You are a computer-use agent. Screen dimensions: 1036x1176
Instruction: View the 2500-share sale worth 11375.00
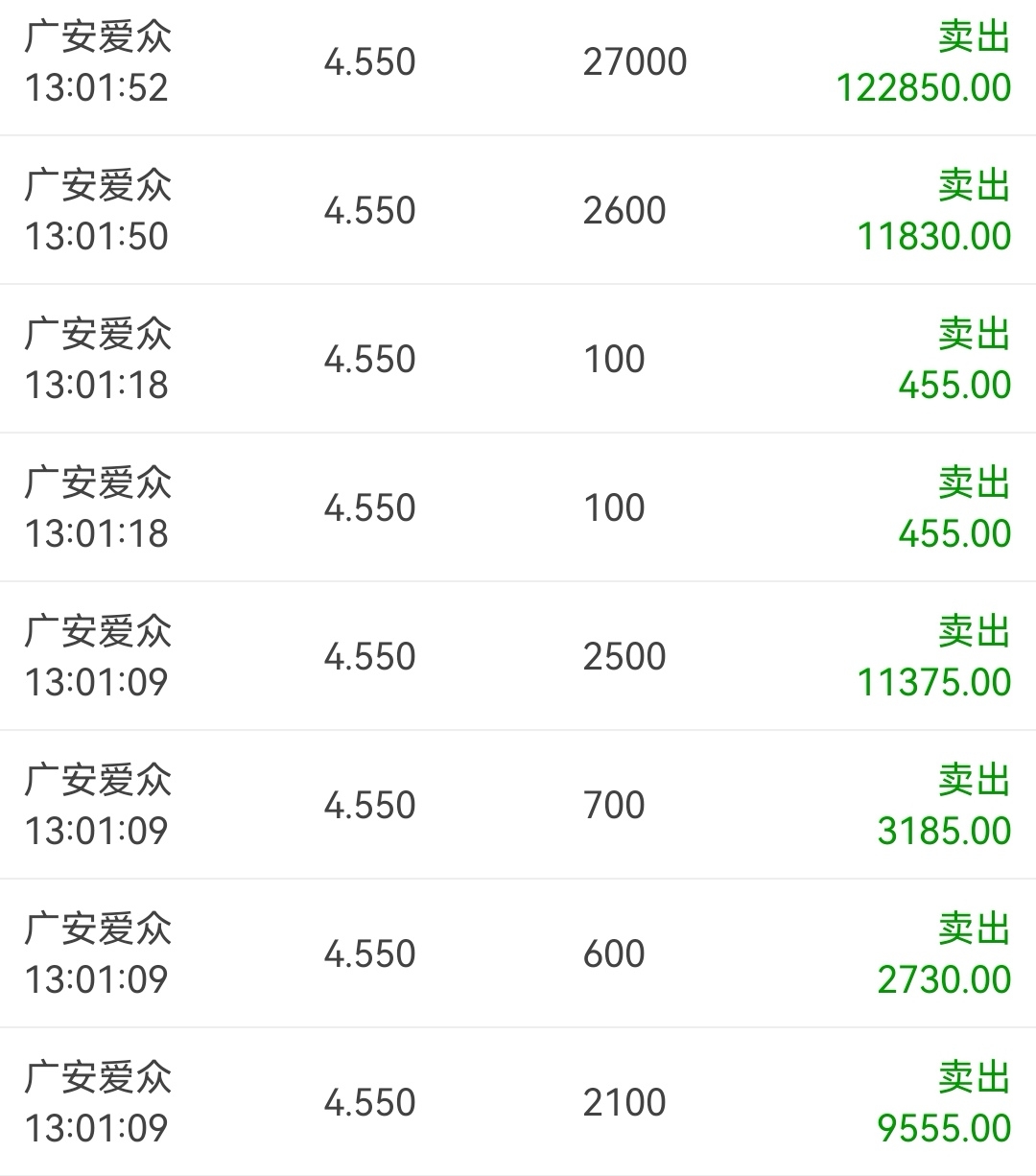point(518,657)
